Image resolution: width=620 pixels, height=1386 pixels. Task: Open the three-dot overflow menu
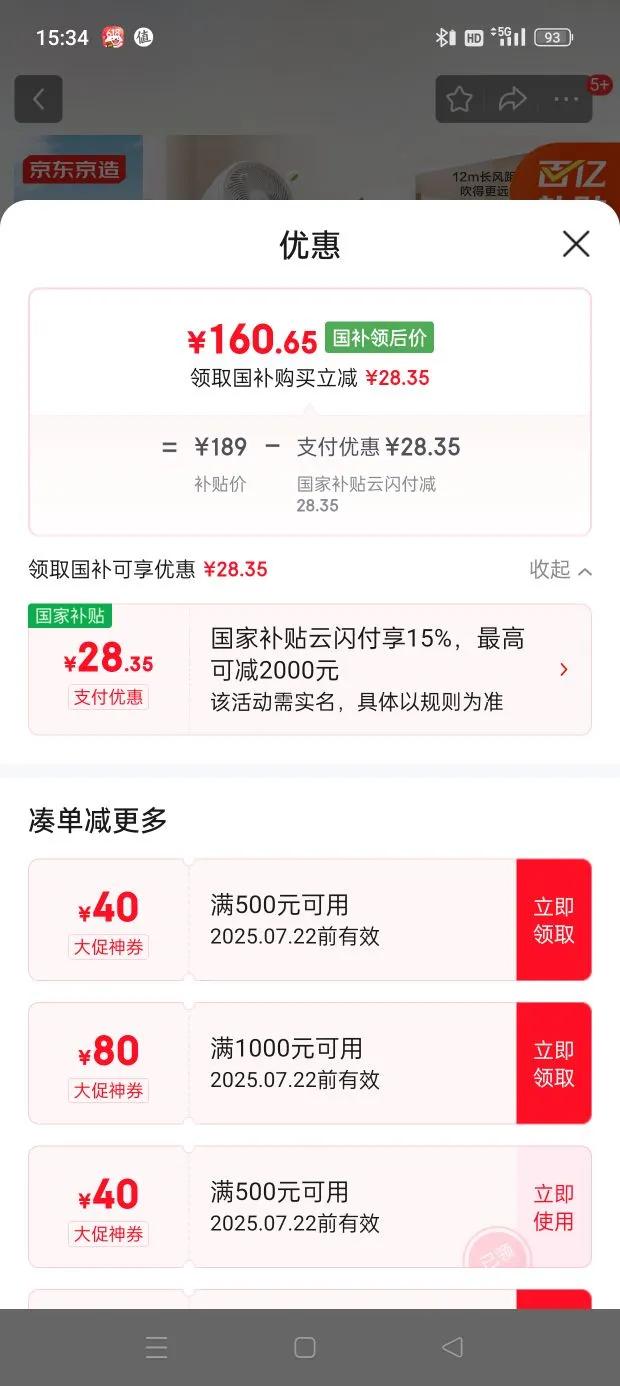click(x=566, y=99)
